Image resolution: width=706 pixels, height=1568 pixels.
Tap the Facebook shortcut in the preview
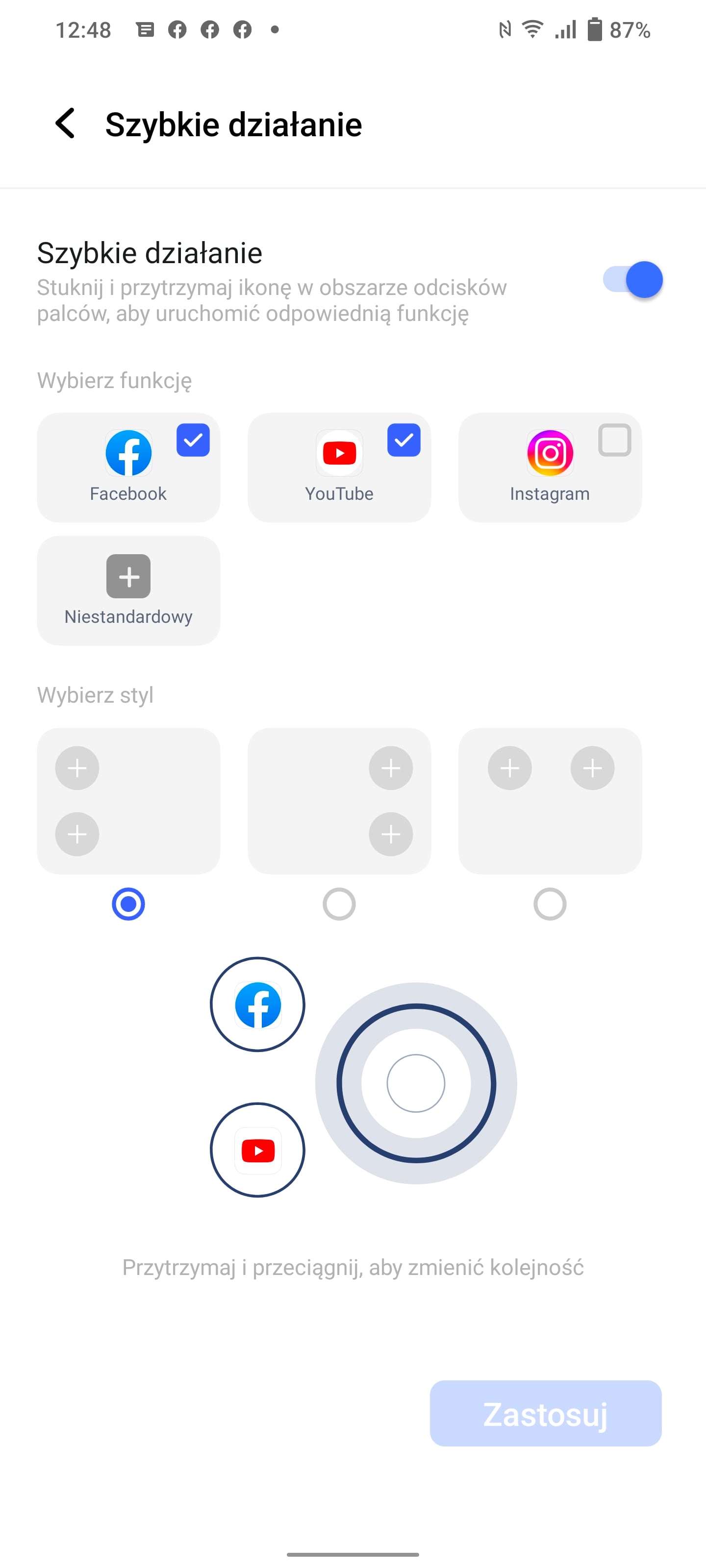point(258,1004)
